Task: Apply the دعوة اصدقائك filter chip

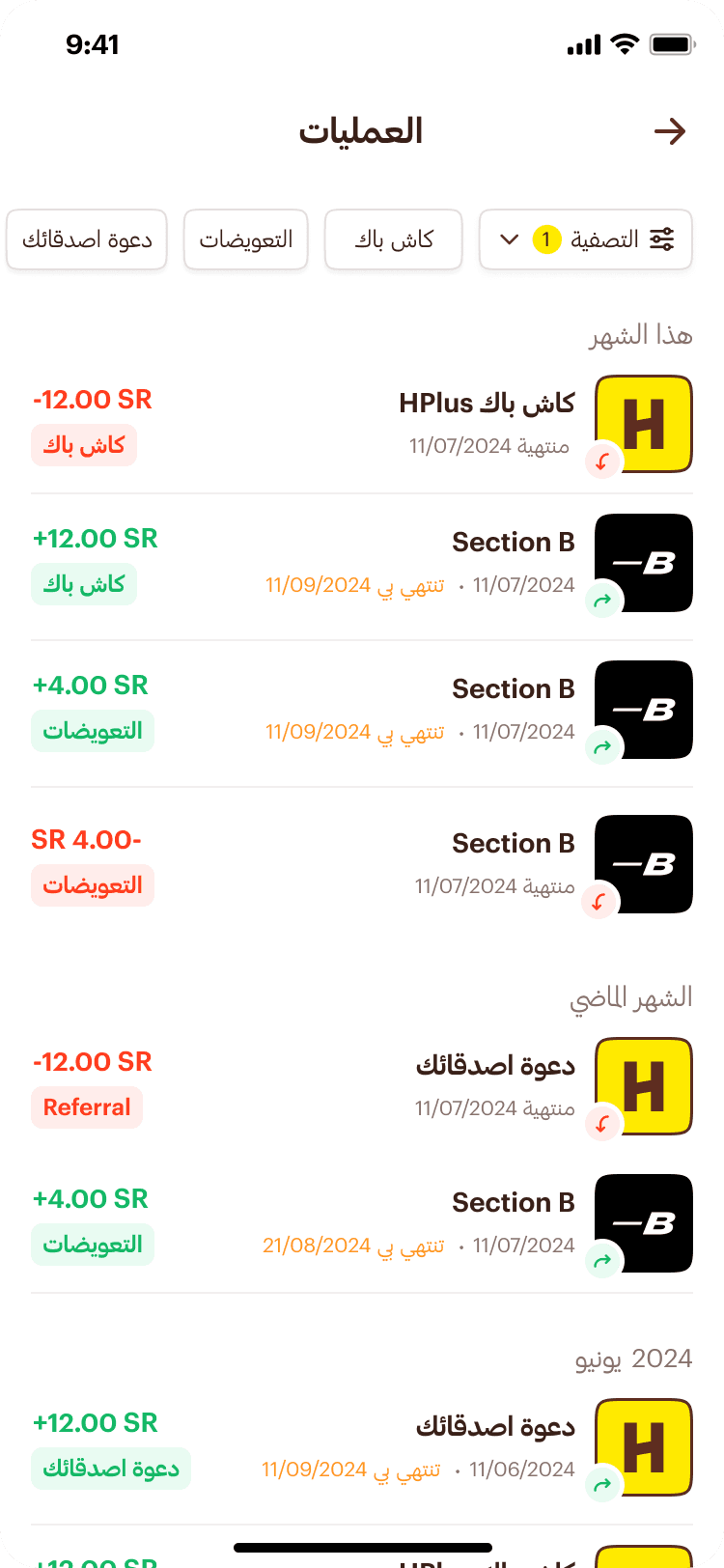Action: (x=87, y=239)
